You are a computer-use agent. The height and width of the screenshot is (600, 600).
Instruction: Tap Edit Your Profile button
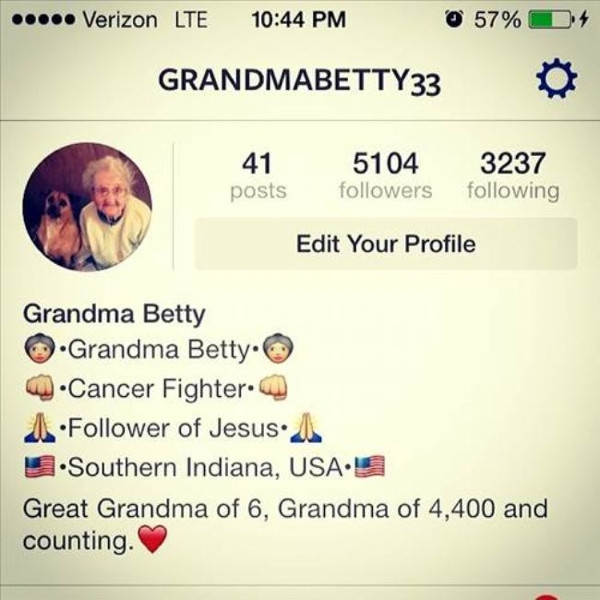[385, 244]
